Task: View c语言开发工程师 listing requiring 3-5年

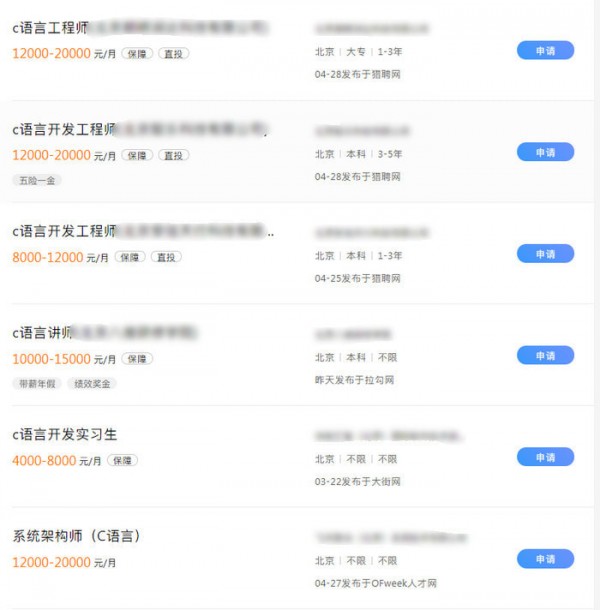Action: tap(64, 130)
